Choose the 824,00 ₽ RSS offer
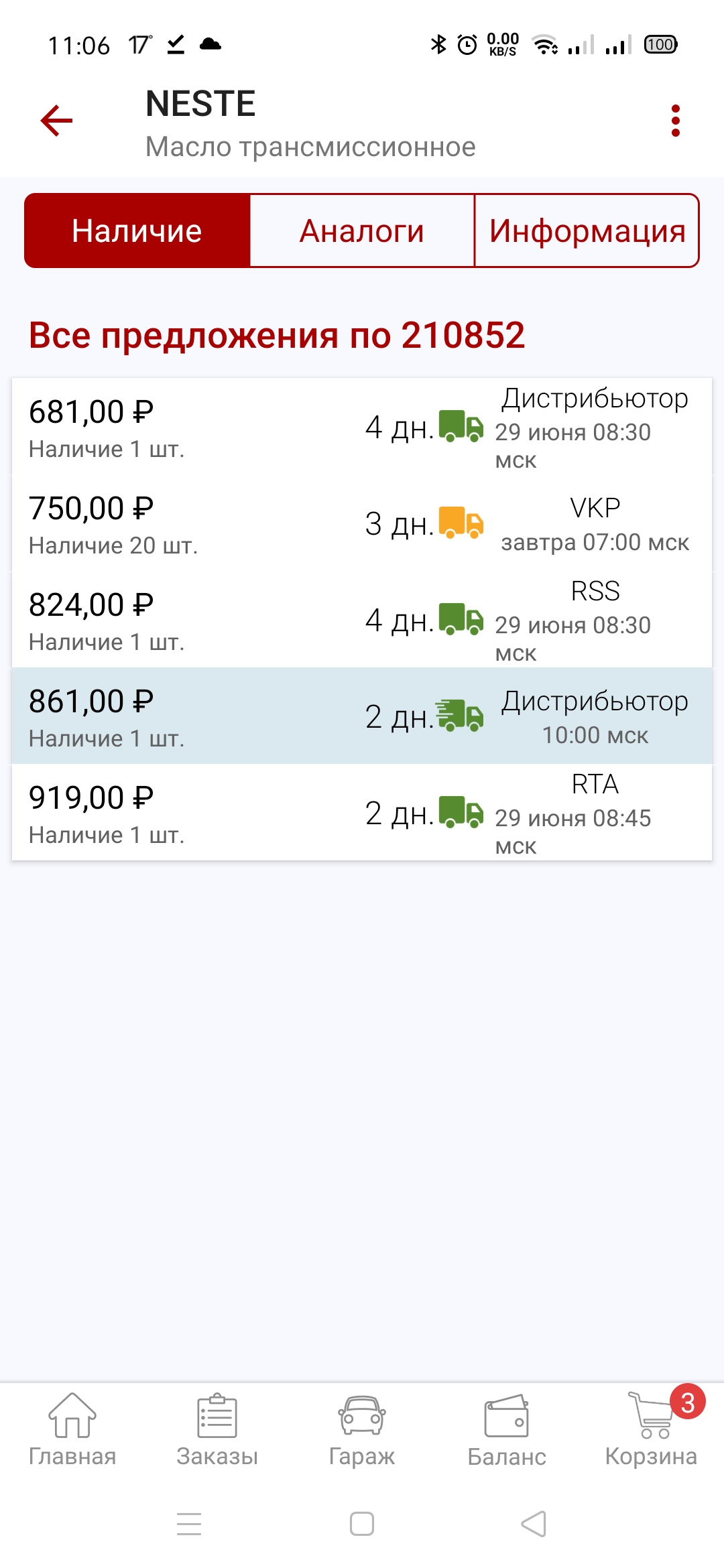The image size is (724, 1568). coord(362,620)
